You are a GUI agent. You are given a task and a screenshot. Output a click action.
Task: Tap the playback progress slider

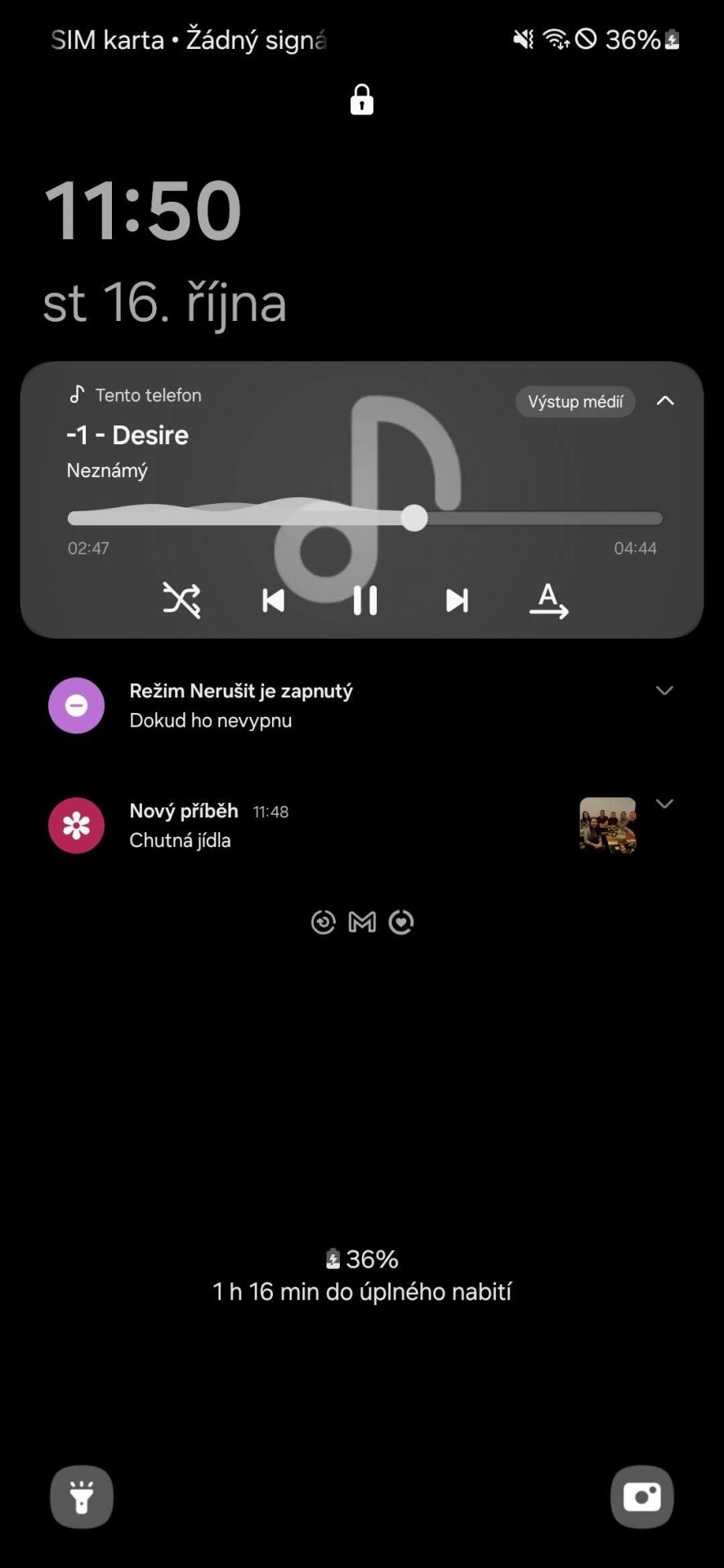pos(364,518)
